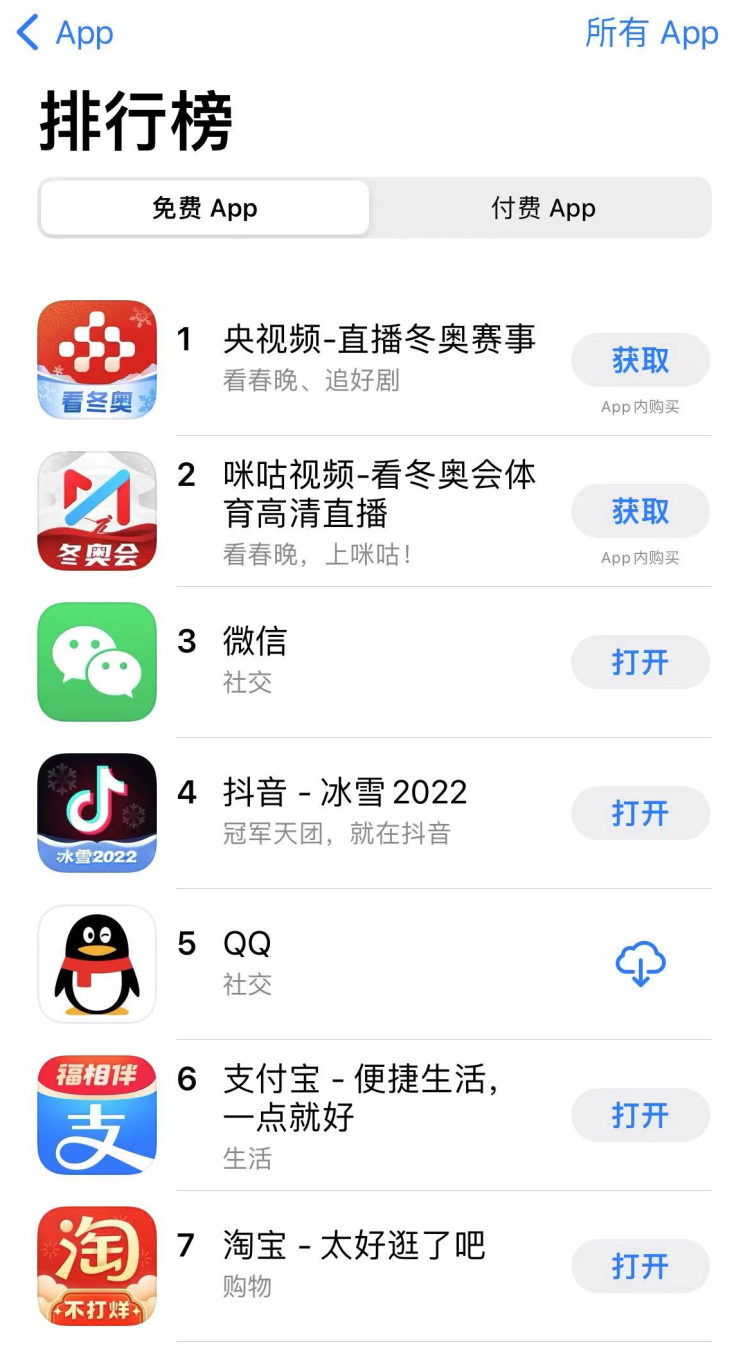Tap 打开 next to 淘宝
The height and width of the screenshot is (1351, 750).
click(x=640, y=1266)
